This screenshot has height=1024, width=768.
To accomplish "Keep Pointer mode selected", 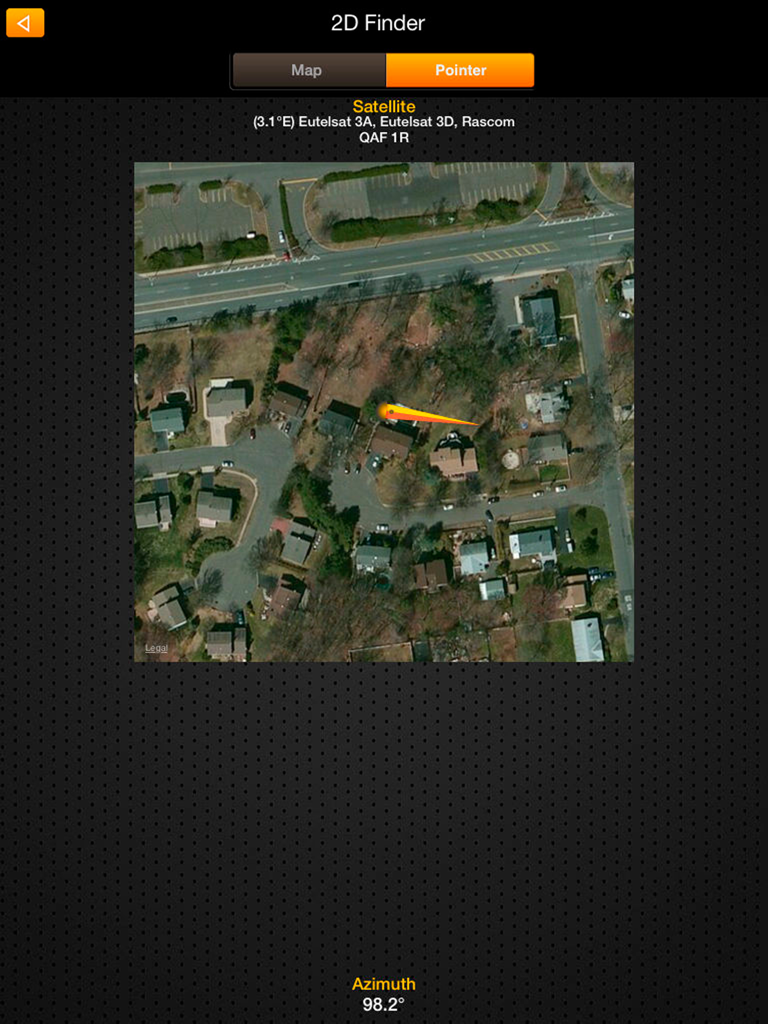I will pyautogui.click(x=461, y=70).
